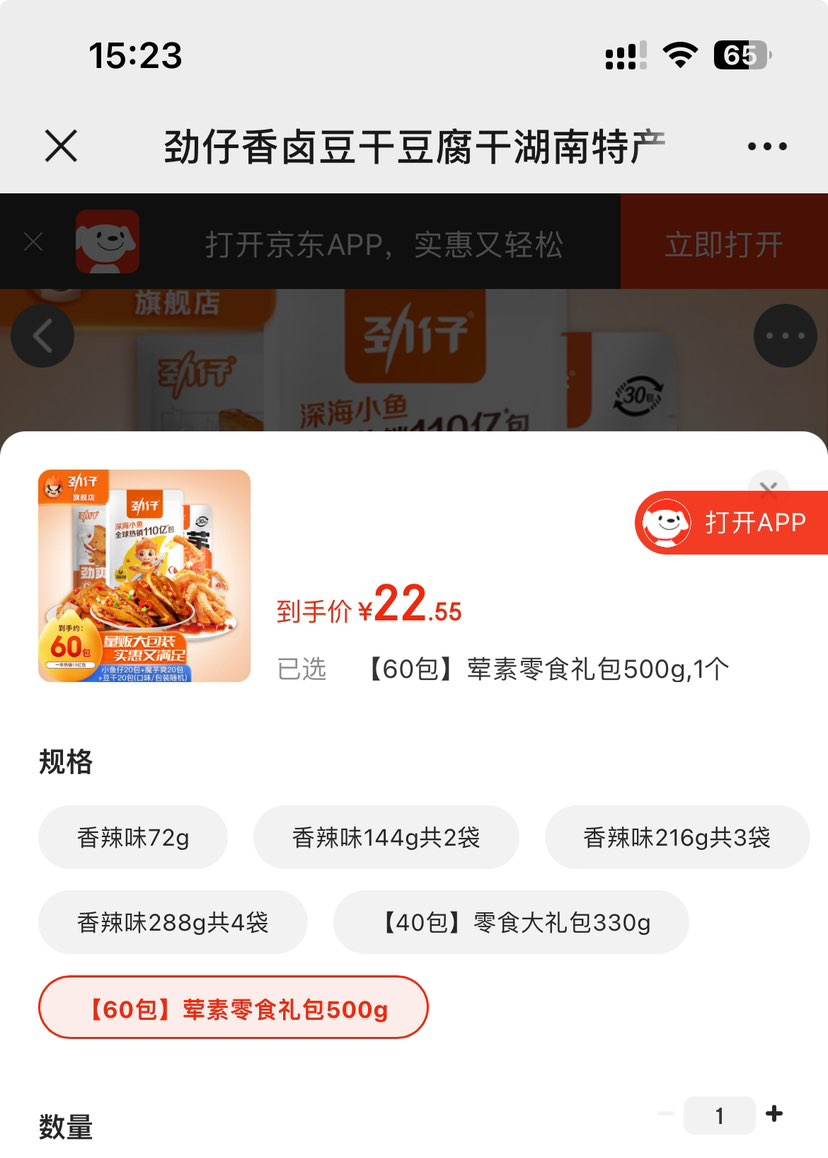Select the 【40包】零食大礼包330g option
828x1158 pixels.
pyautogui.click(x=511, y=923)
